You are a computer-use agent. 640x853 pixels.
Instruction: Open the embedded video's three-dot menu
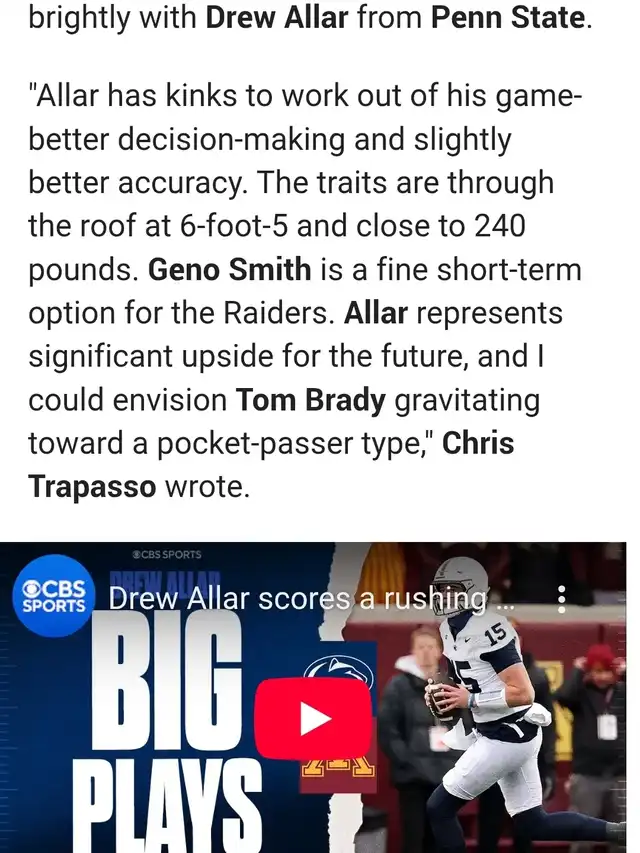(561, 599)
